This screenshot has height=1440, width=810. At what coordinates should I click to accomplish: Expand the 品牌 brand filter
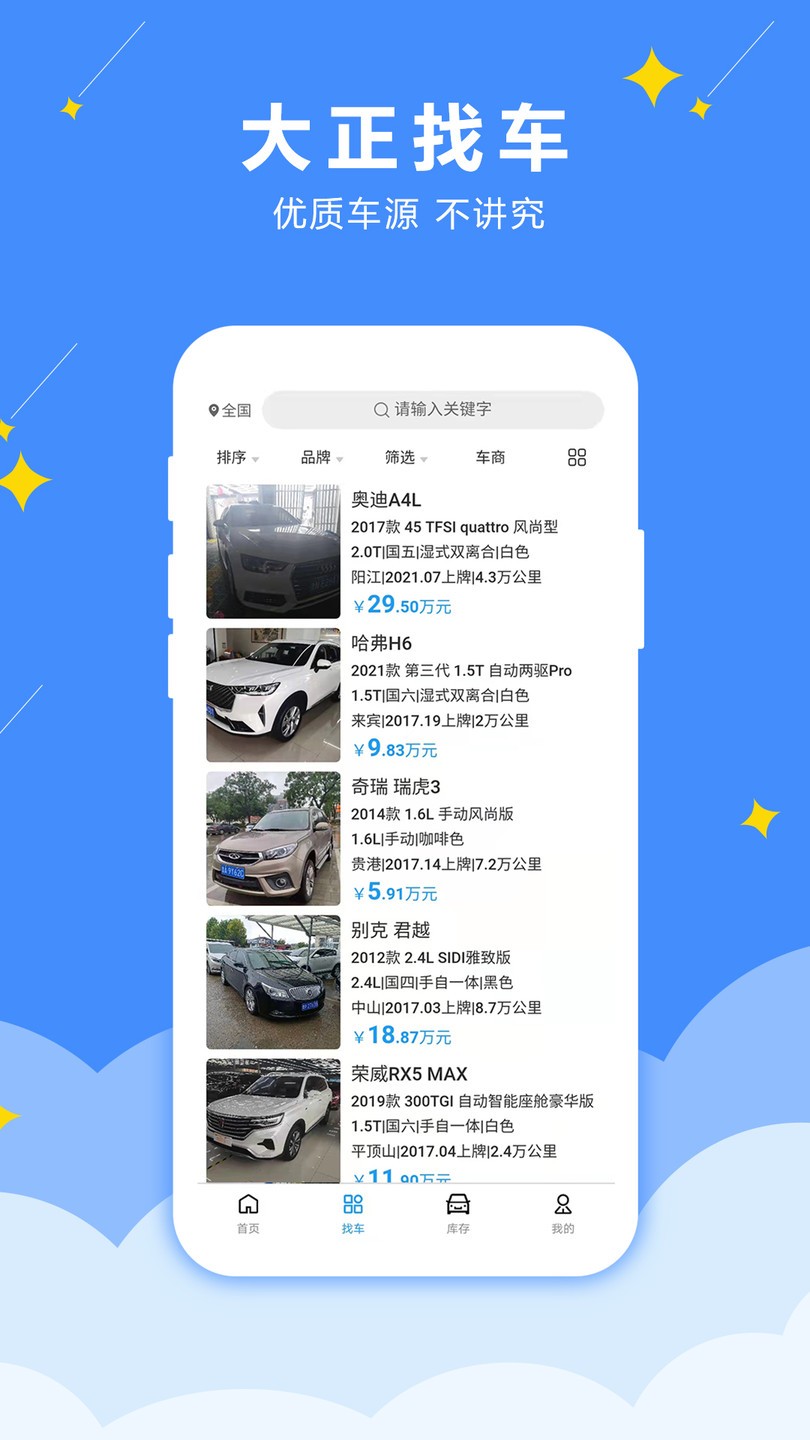(318, 458)
